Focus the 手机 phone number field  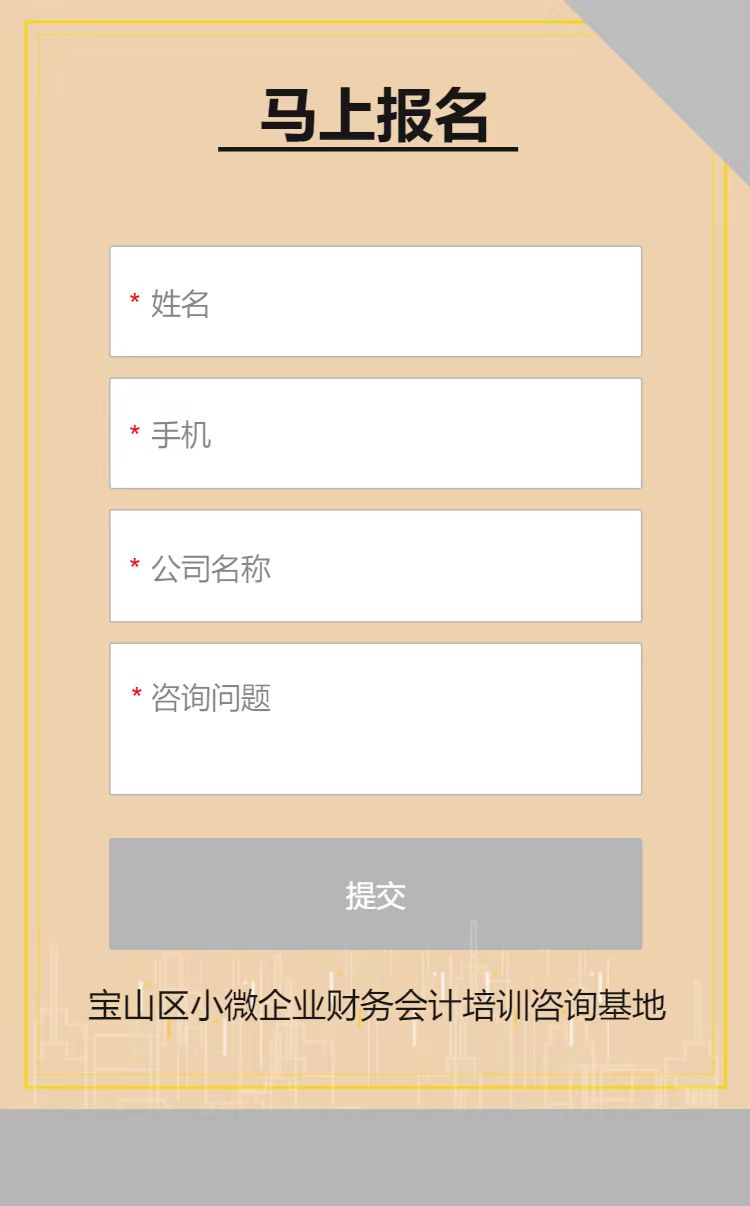[x=375, y=433]
